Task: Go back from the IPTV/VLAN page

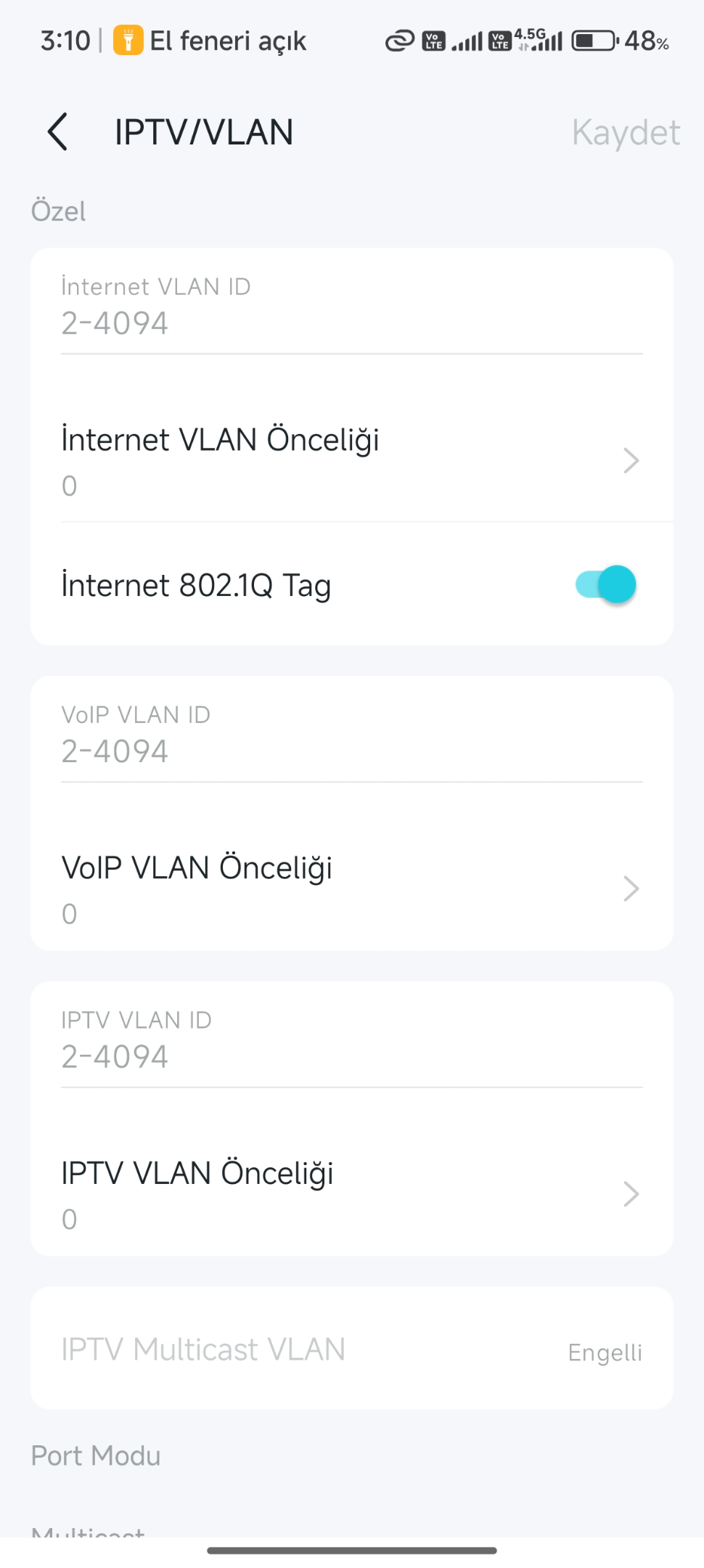Action: click(x=57, y=132)
